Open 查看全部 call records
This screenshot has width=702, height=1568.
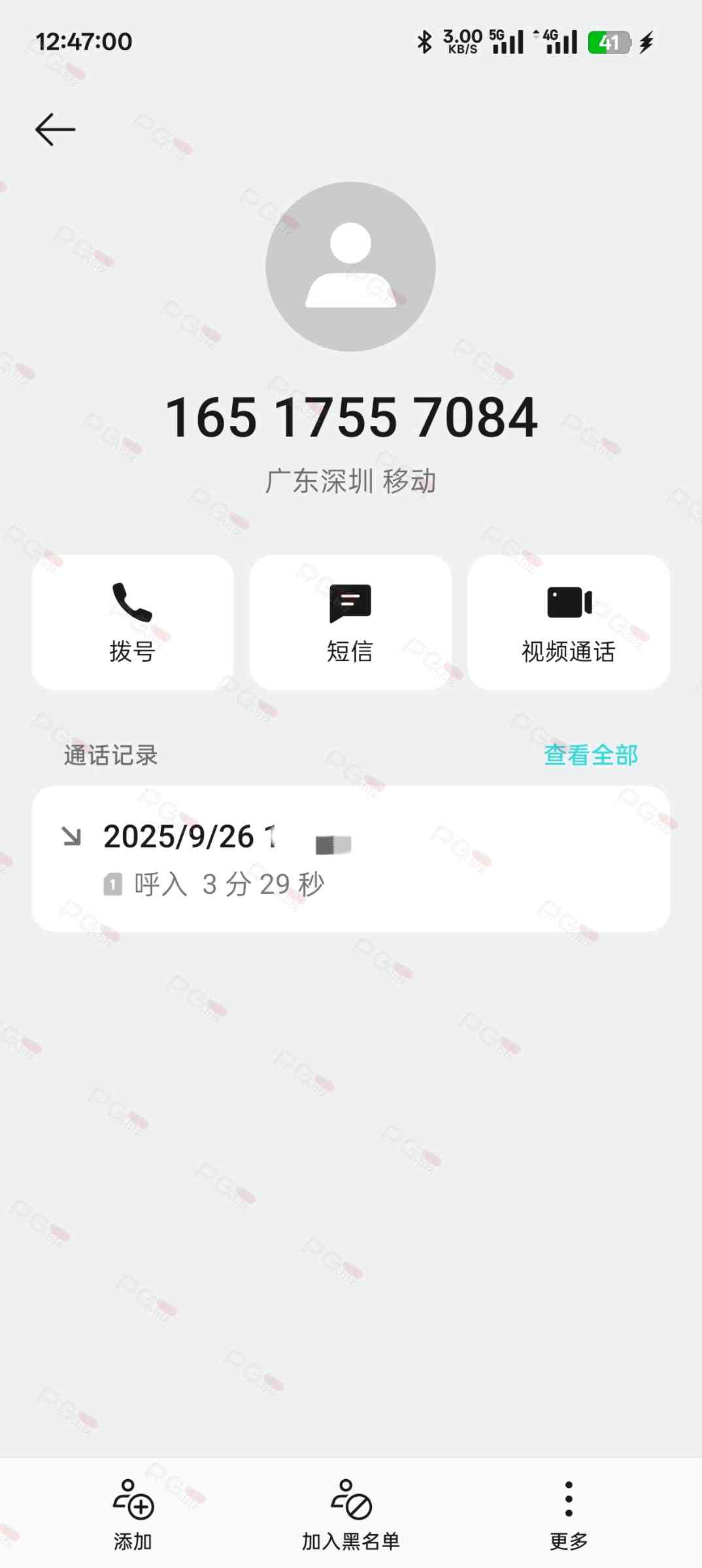(x=590, y=755)
